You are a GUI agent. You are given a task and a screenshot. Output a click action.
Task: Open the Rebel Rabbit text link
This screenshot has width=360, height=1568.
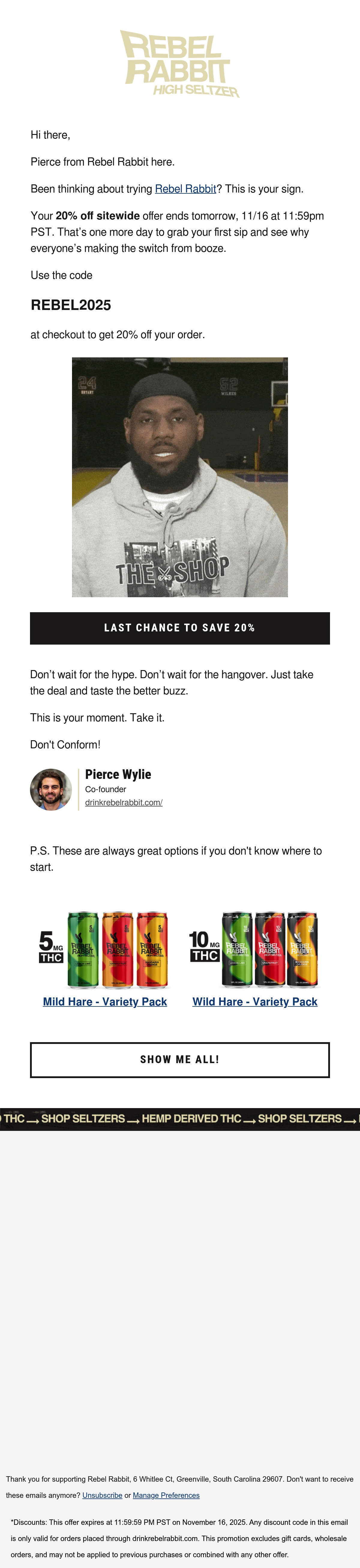[185, 189]
